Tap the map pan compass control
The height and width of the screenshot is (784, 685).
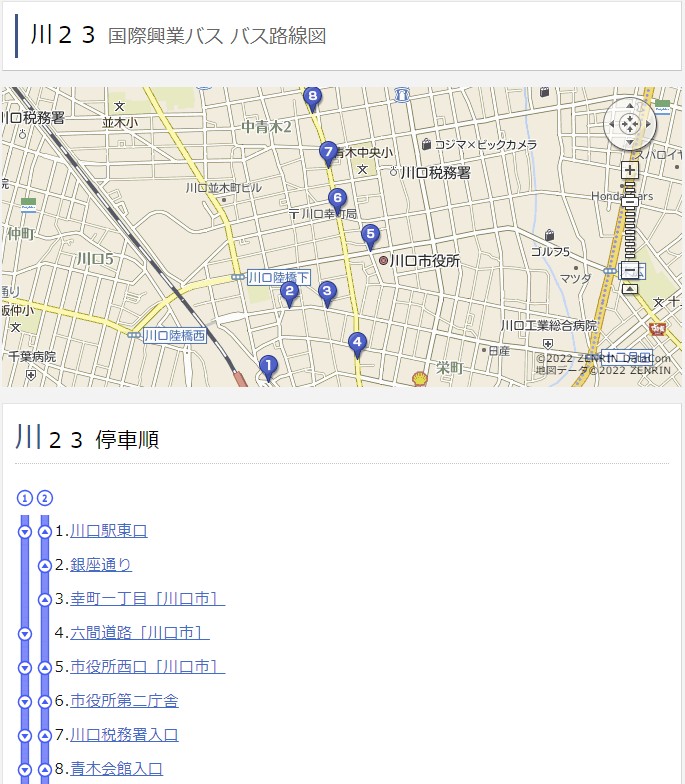tap(629, 124)
